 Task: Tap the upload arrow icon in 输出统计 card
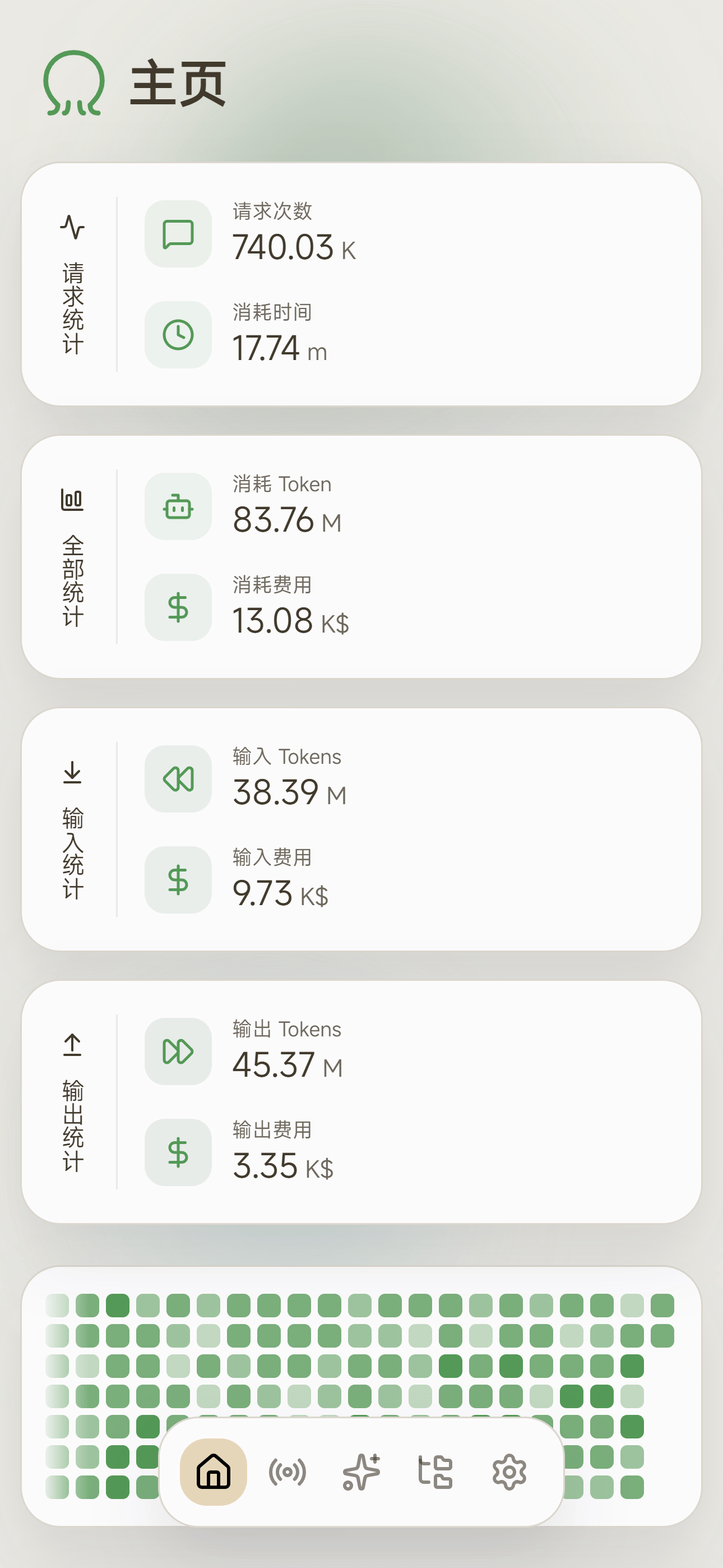click(72, 1046)
